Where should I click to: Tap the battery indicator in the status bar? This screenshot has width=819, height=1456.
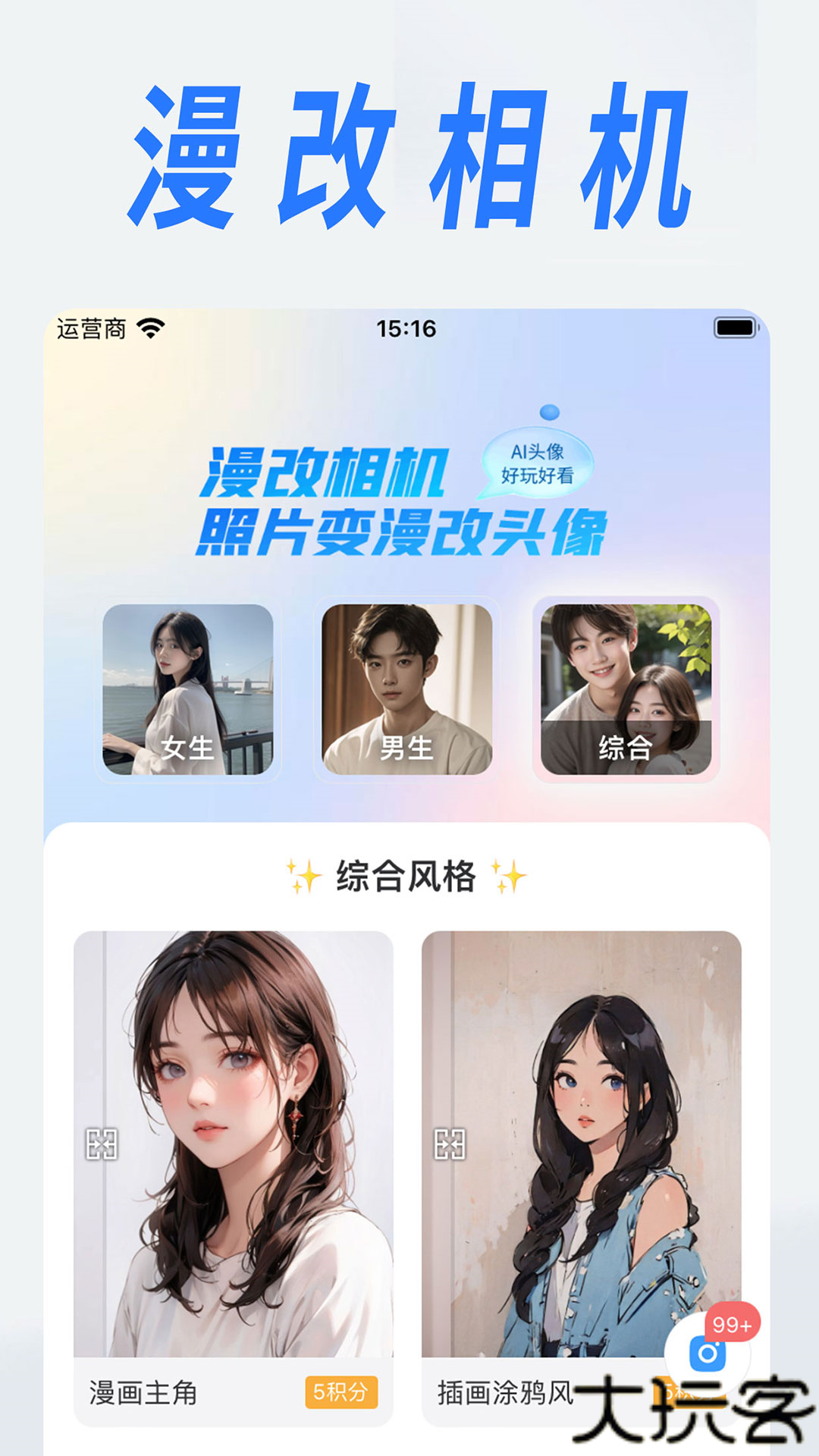(x=734, y=328)
